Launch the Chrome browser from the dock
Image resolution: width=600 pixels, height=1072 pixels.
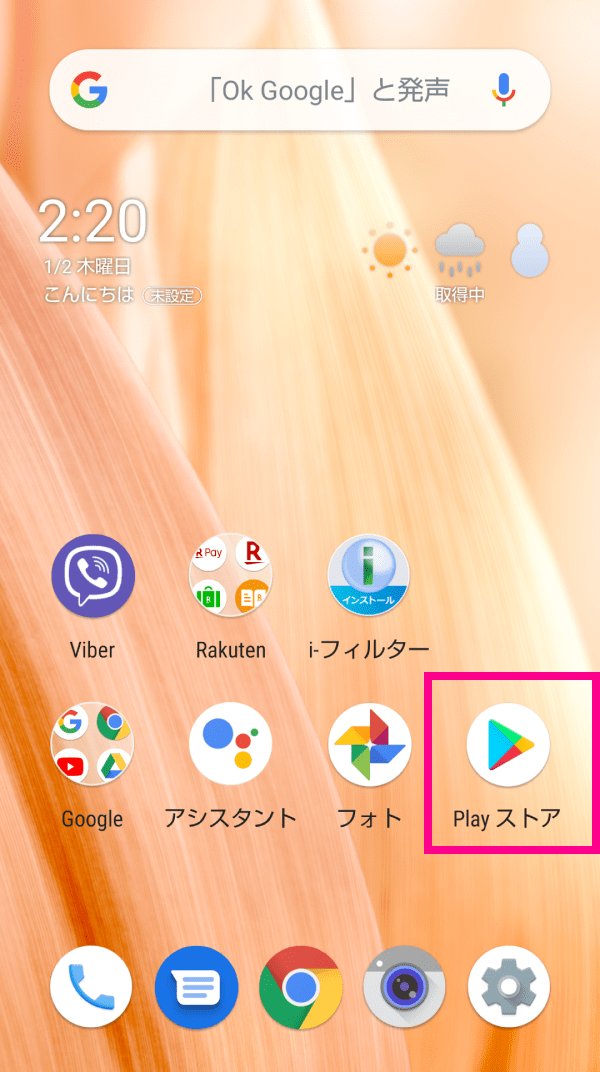300,987
